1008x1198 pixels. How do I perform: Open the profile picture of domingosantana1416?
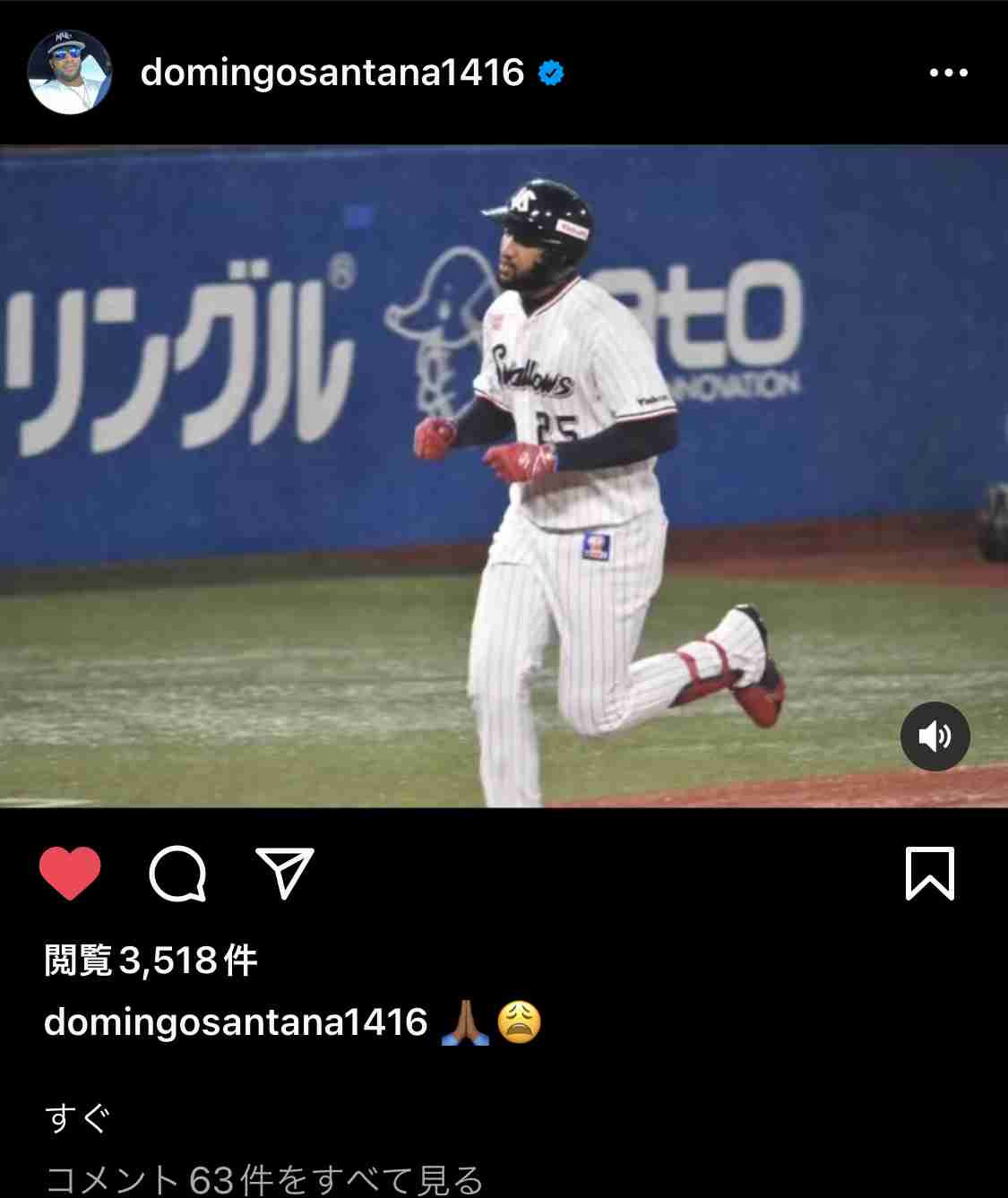click(70, 71)
